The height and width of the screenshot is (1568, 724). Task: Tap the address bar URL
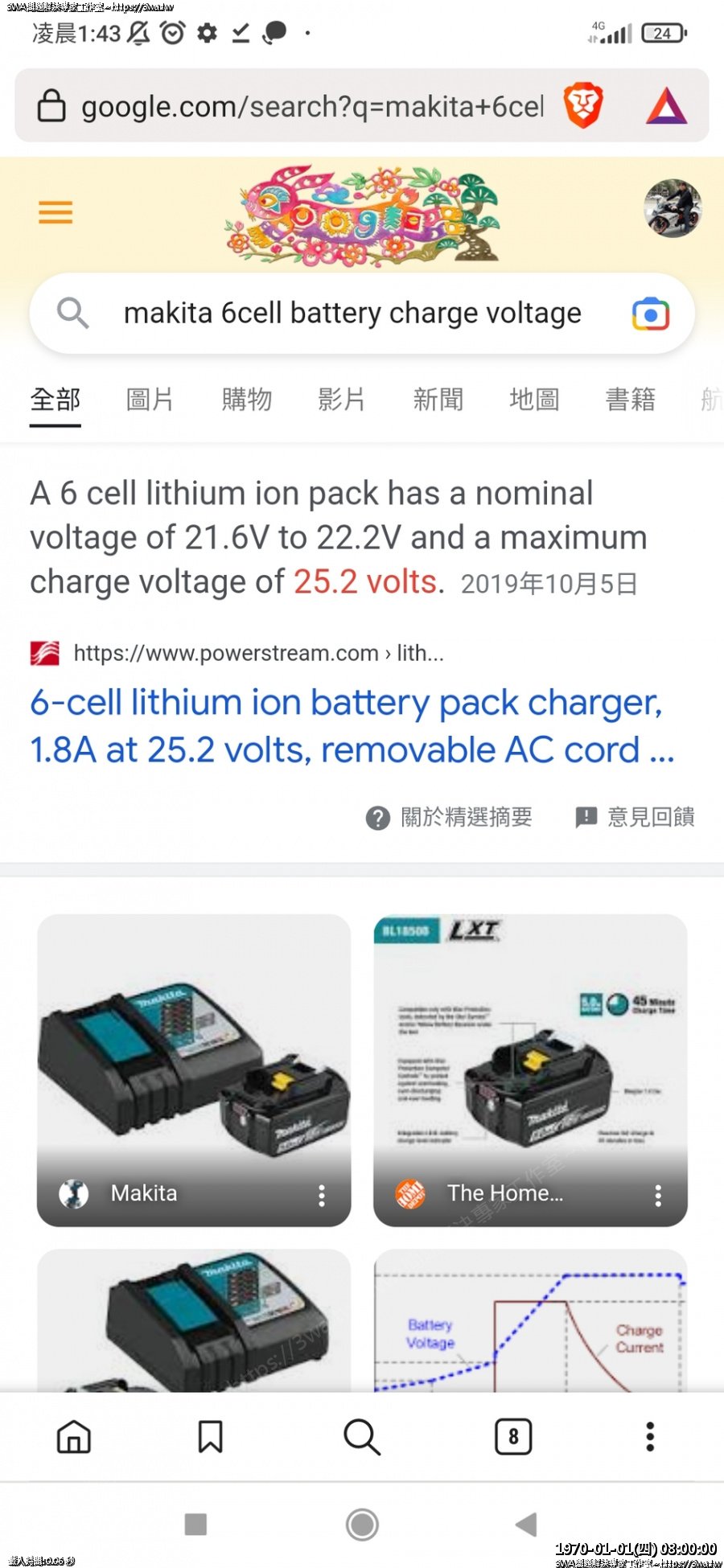[x=312, y=106]
